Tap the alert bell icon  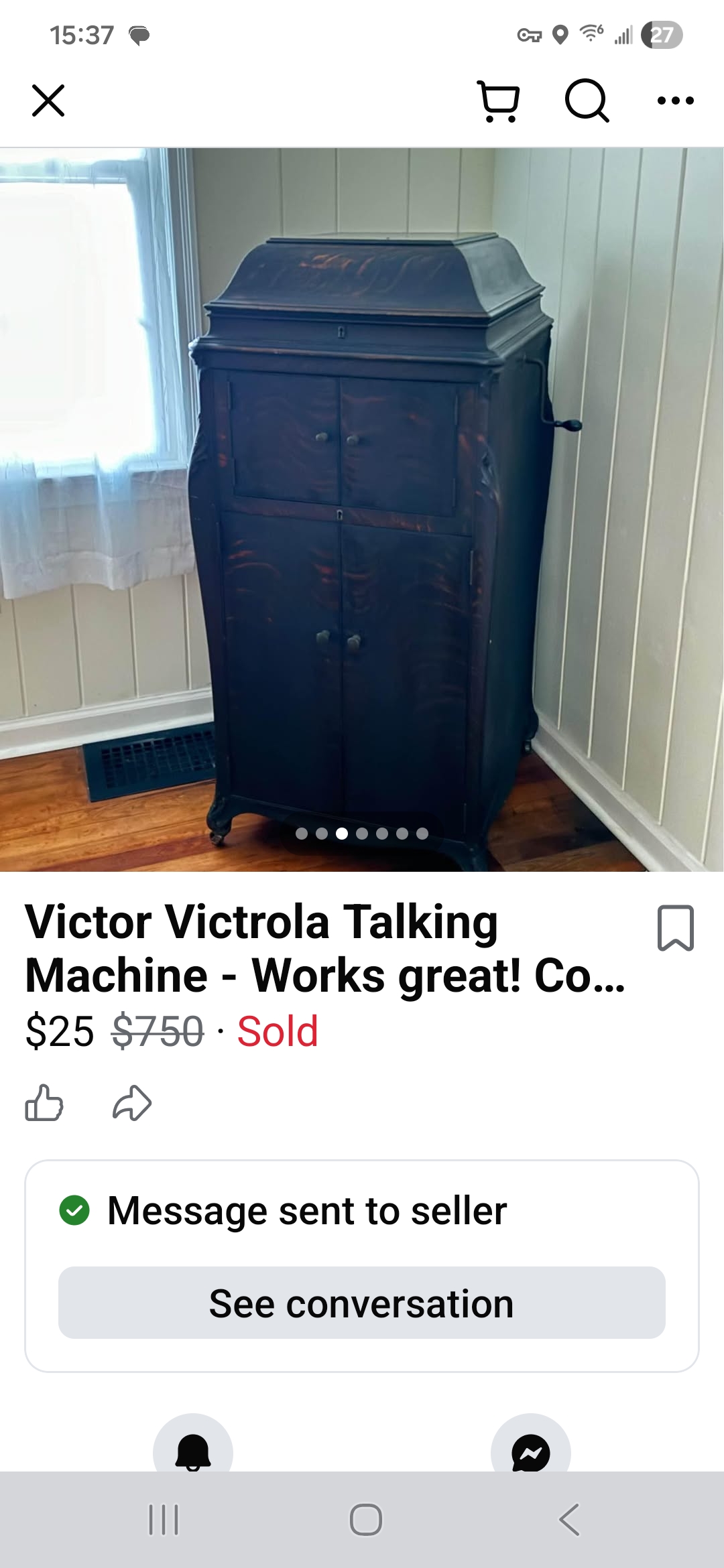[x=193, y=1451]
